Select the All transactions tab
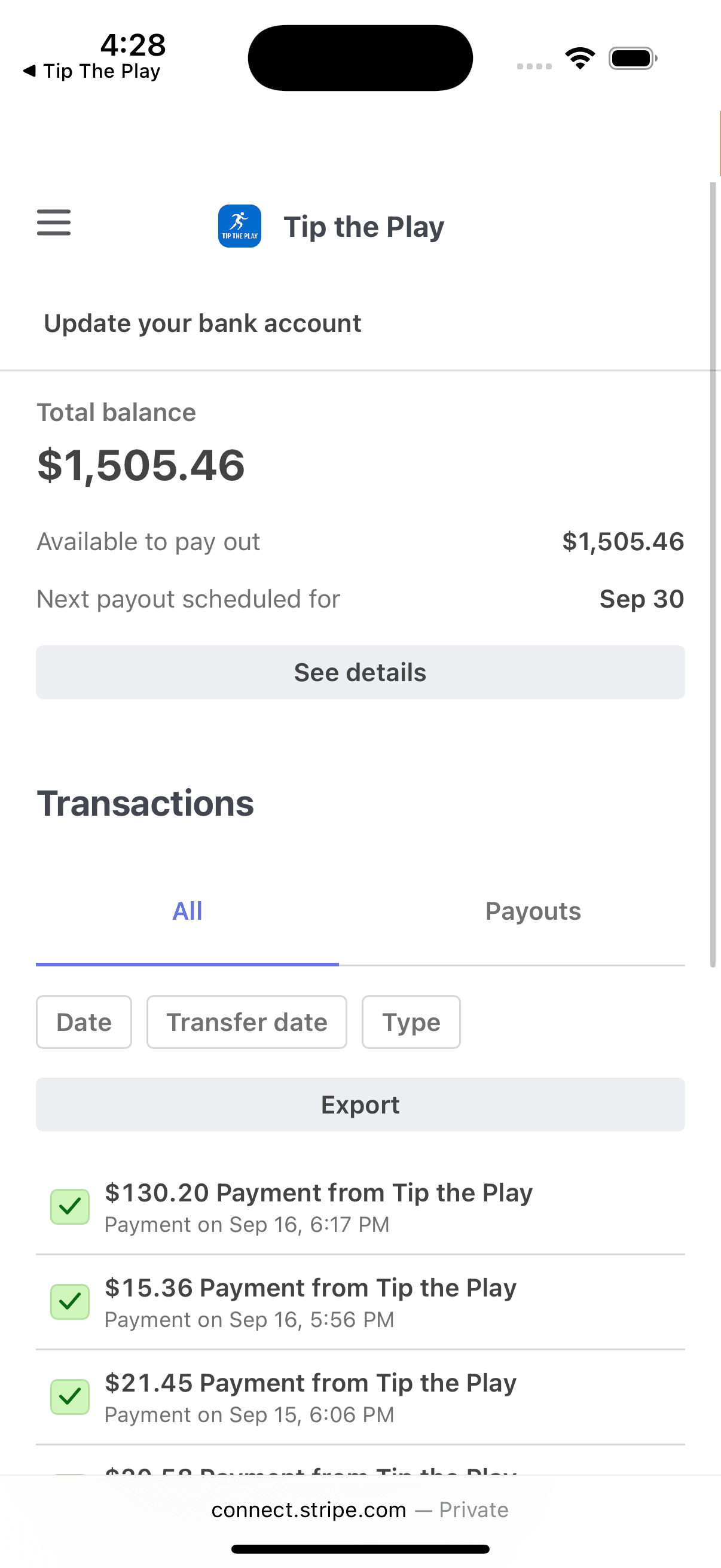 tap(187, 911)
